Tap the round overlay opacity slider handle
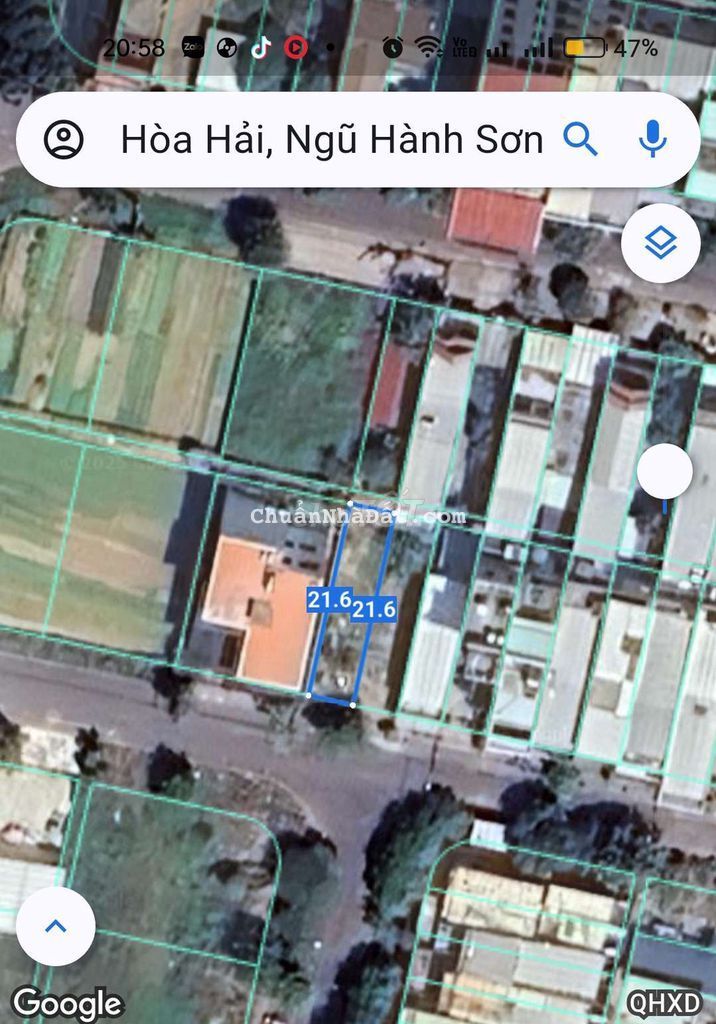This screenshot has width=716, height=1024. [x=665, y=471]
